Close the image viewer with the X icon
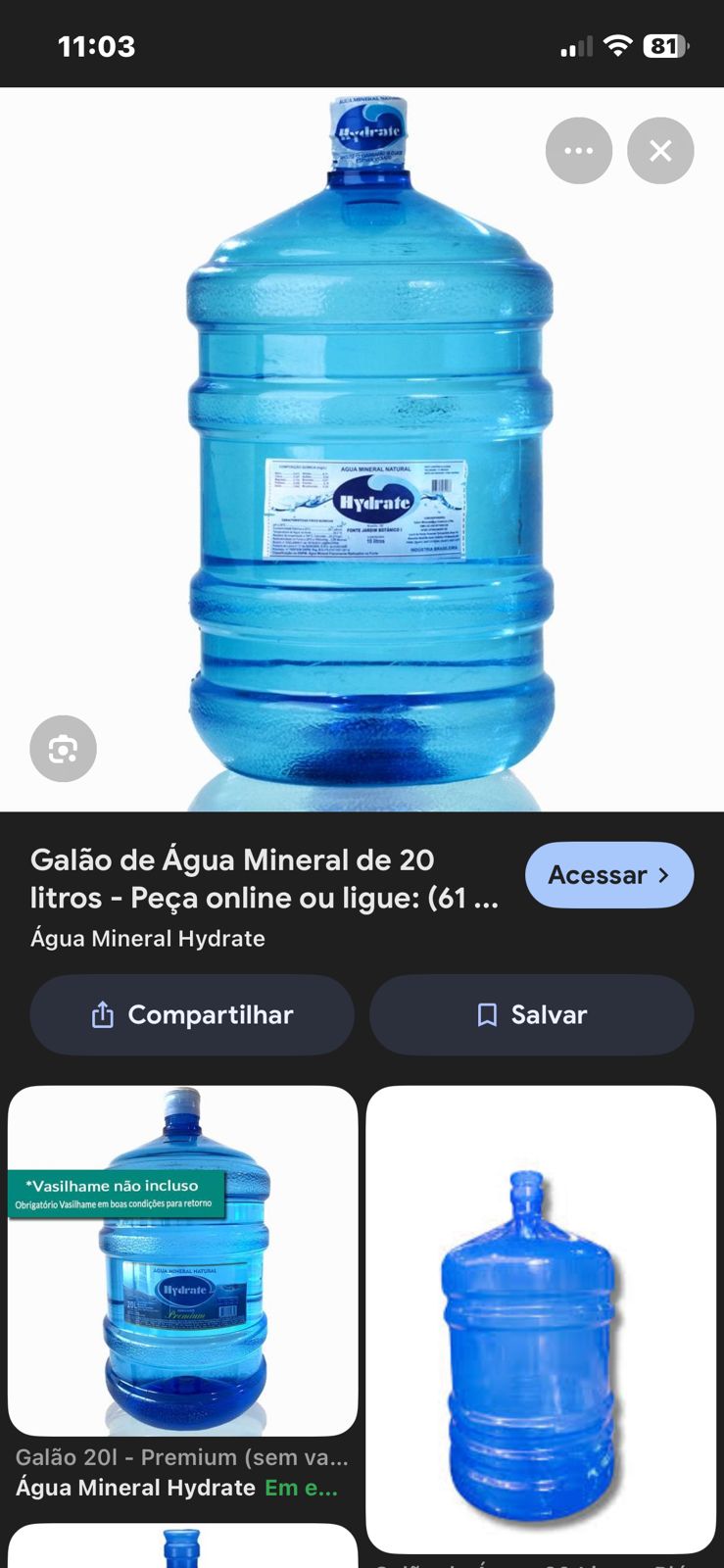 (660, 150)
